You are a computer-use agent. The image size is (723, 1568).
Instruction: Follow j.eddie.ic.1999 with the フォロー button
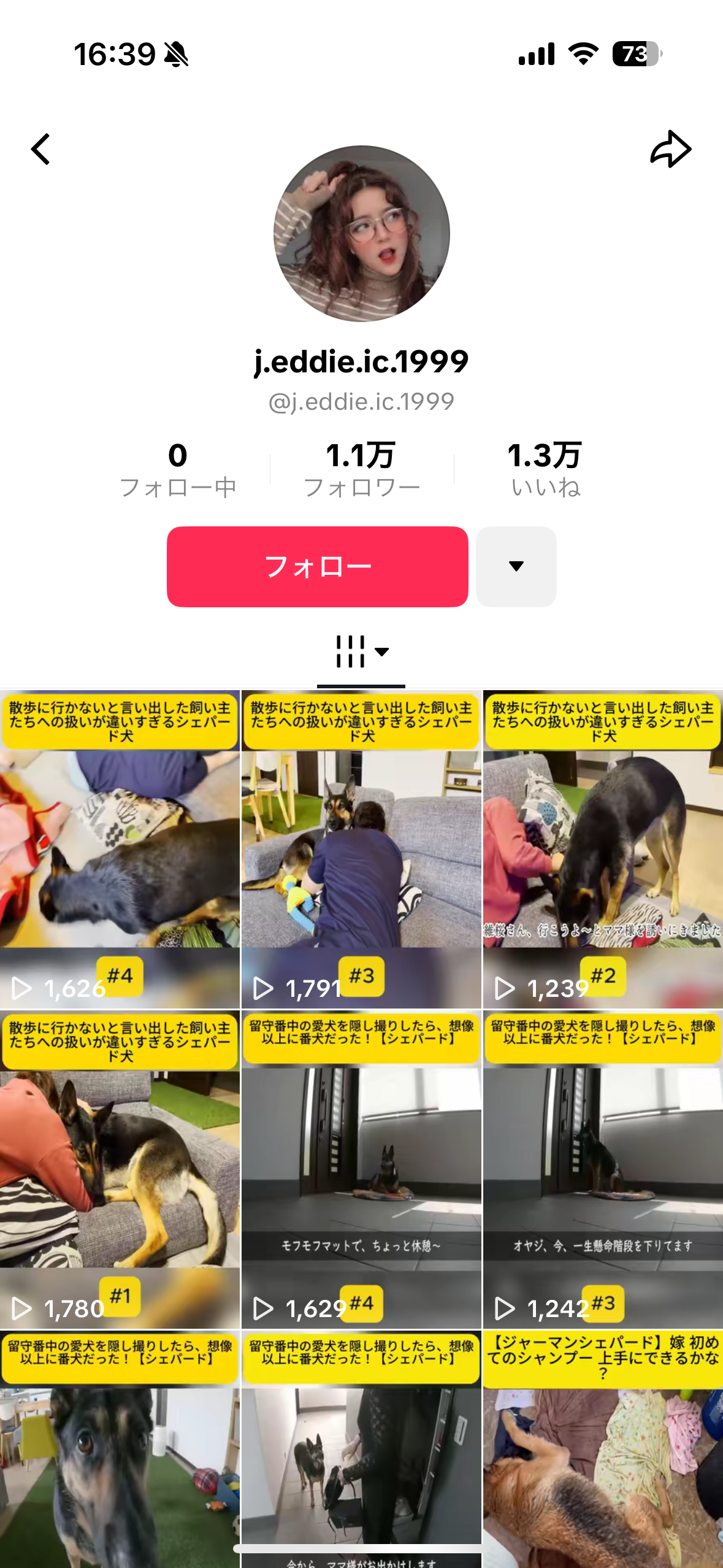point(317,567)
